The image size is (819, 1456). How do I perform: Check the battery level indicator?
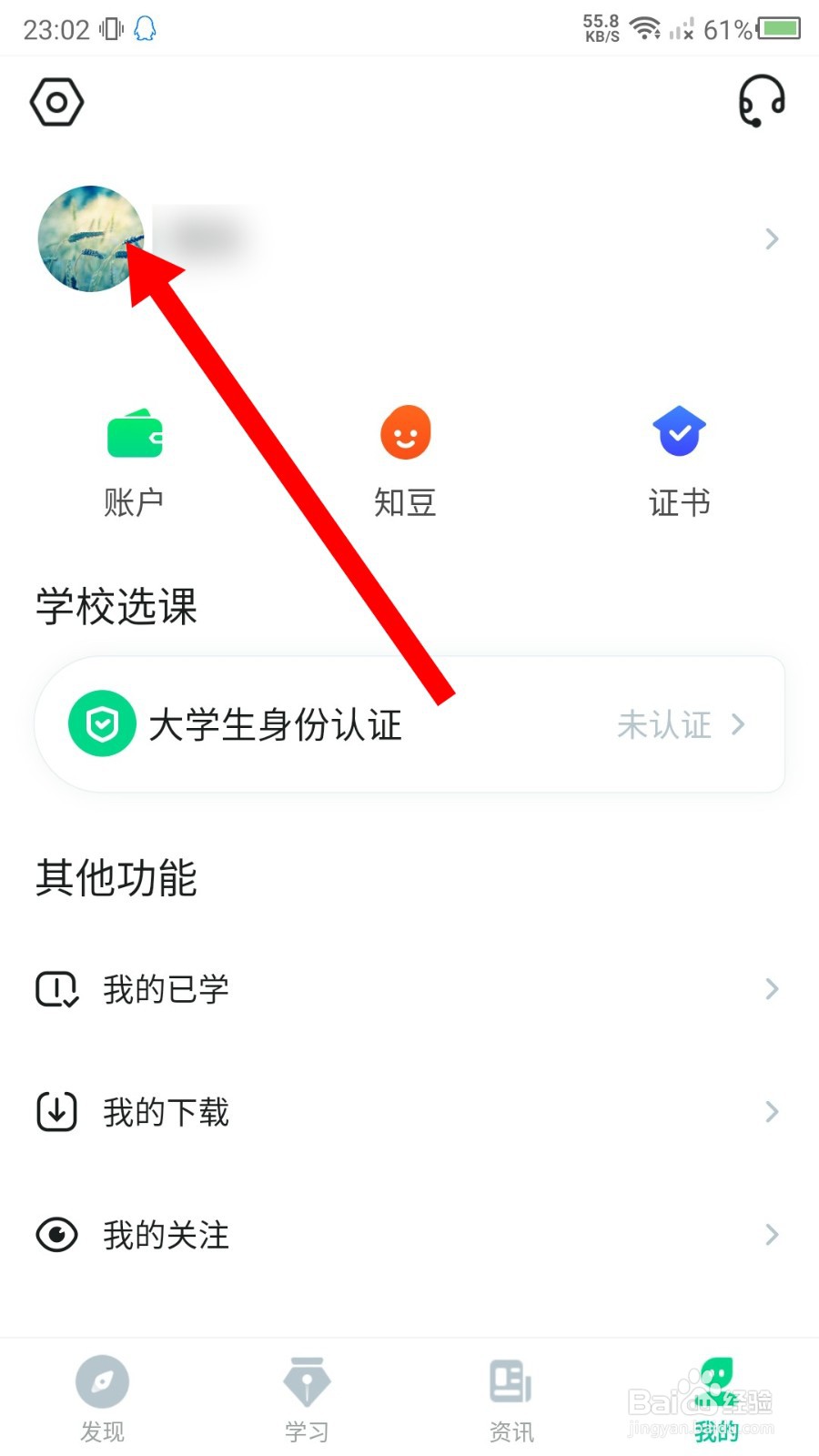point(778,29)
